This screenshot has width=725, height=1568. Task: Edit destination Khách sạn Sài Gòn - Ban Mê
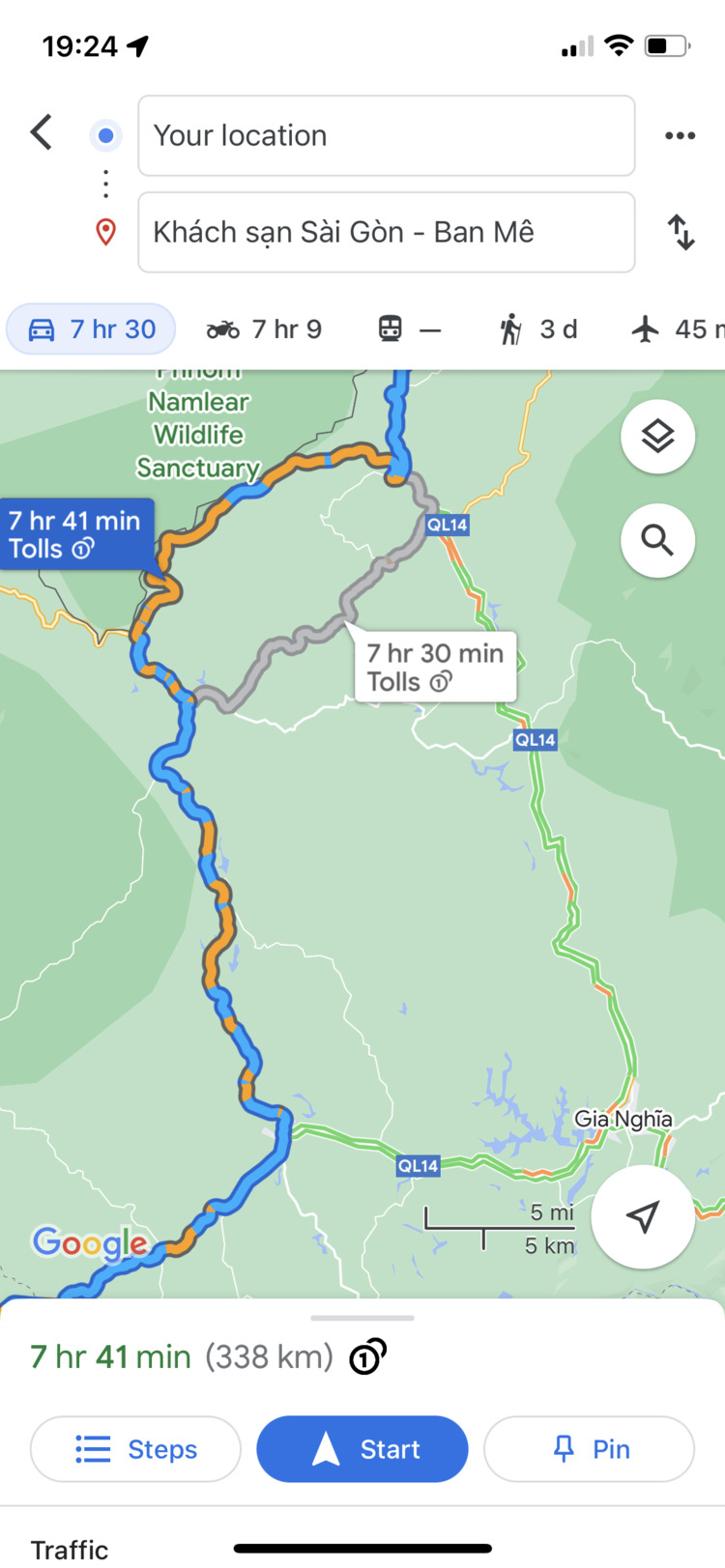pyautogui.click(x=386, y=232)
